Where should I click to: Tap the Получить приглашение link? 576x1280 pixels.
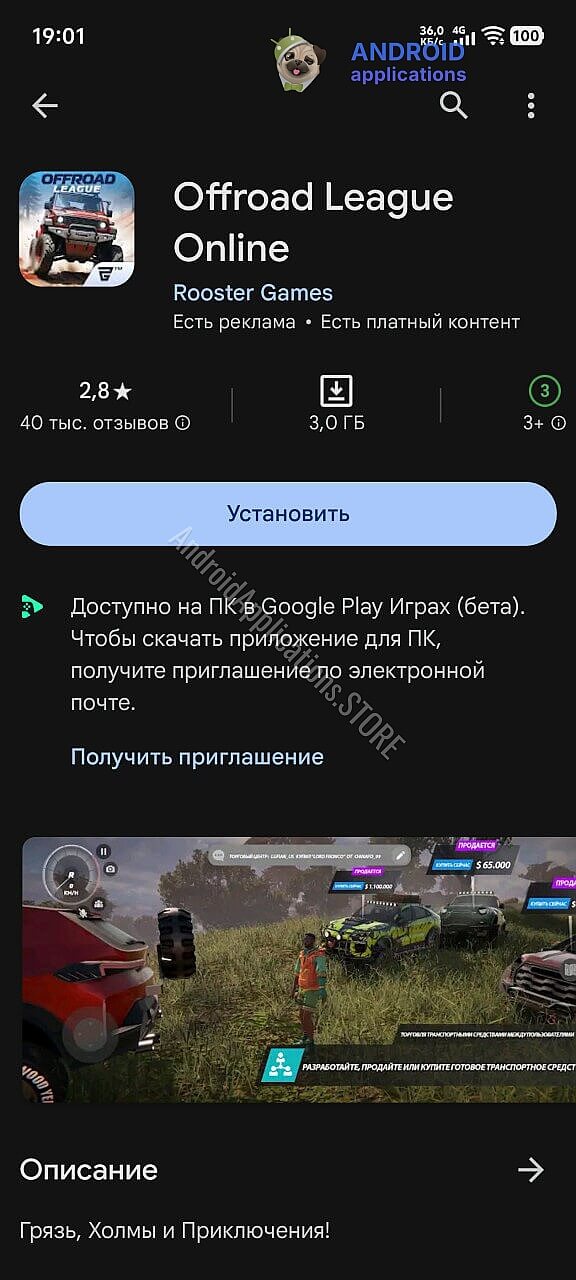[197, 756]
